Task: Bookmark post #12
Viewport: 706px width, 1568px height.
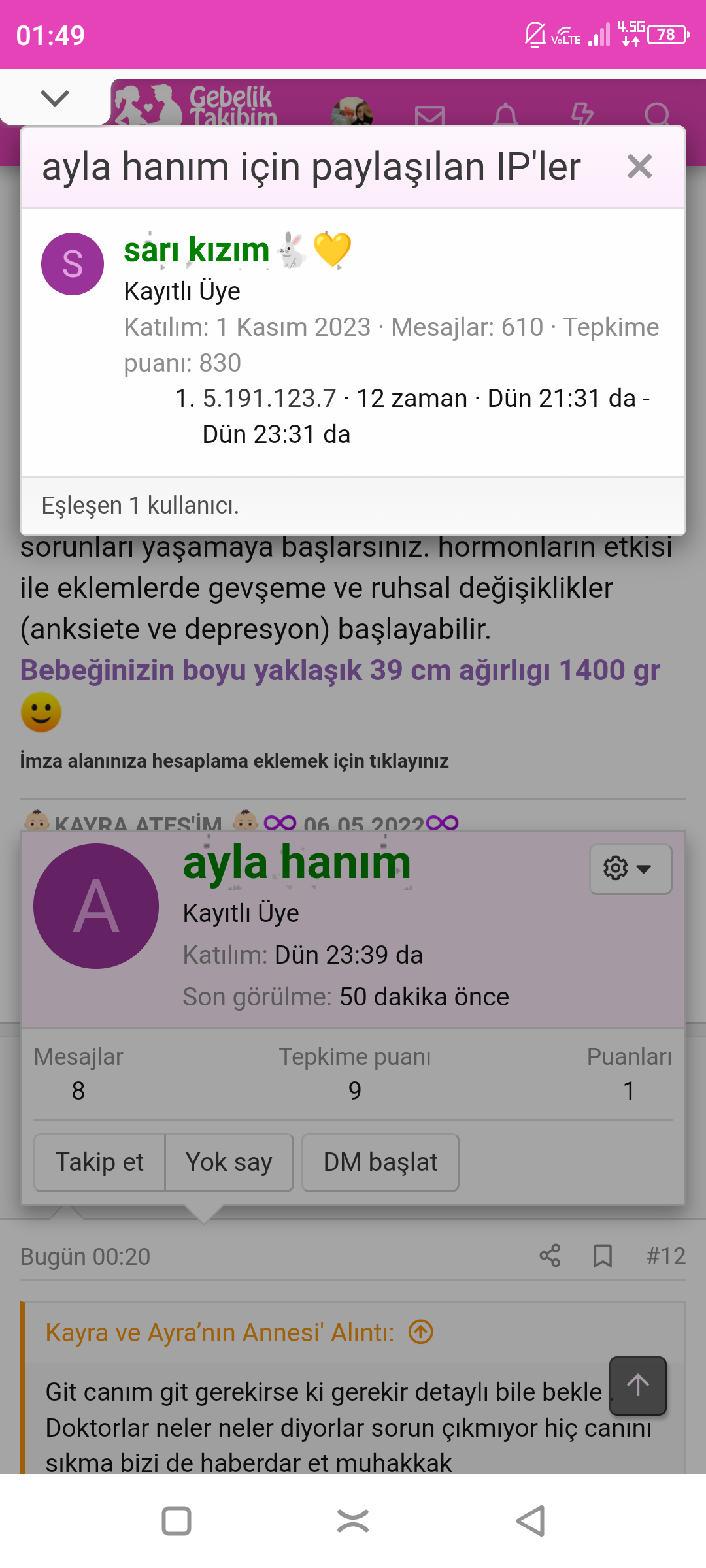Action: (x=603, y=1256)
